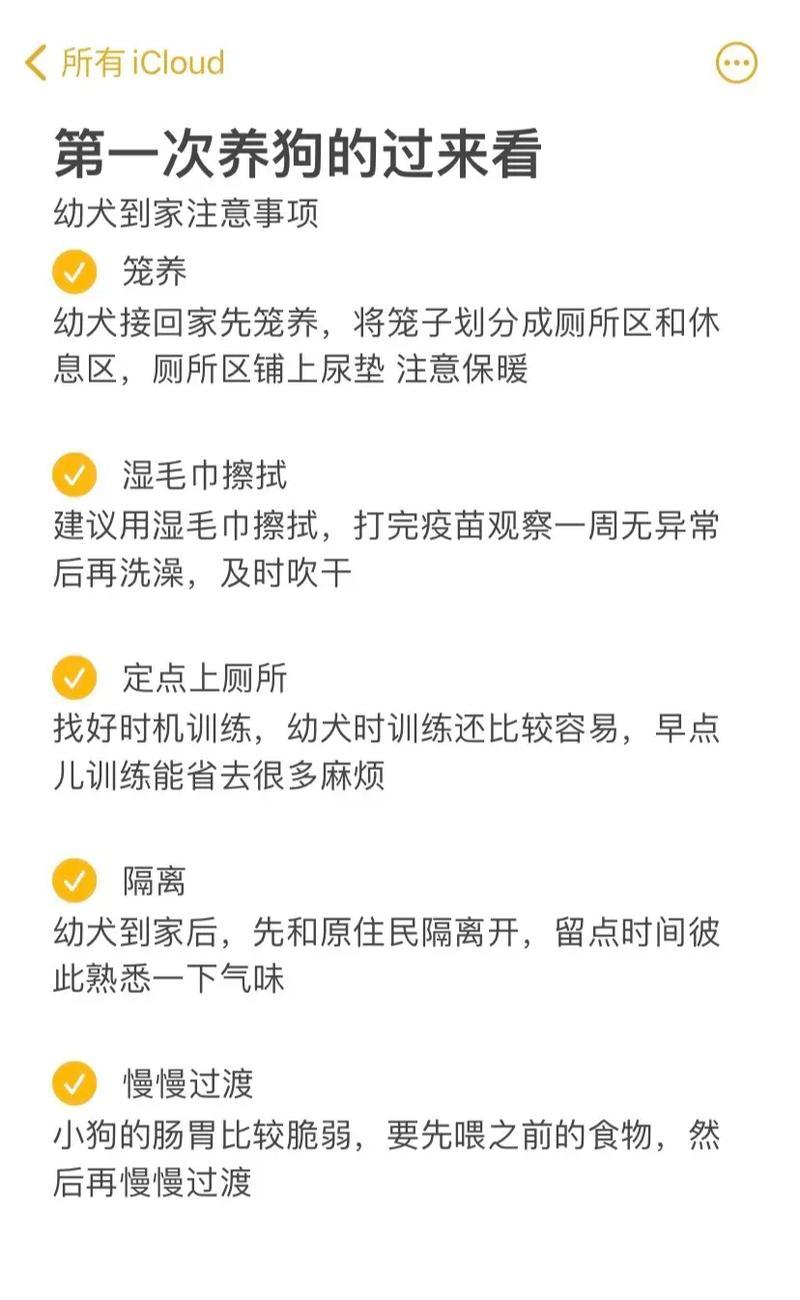
Task: Open the more options menu
Action: pyautogui.click(x=737, y=64)
